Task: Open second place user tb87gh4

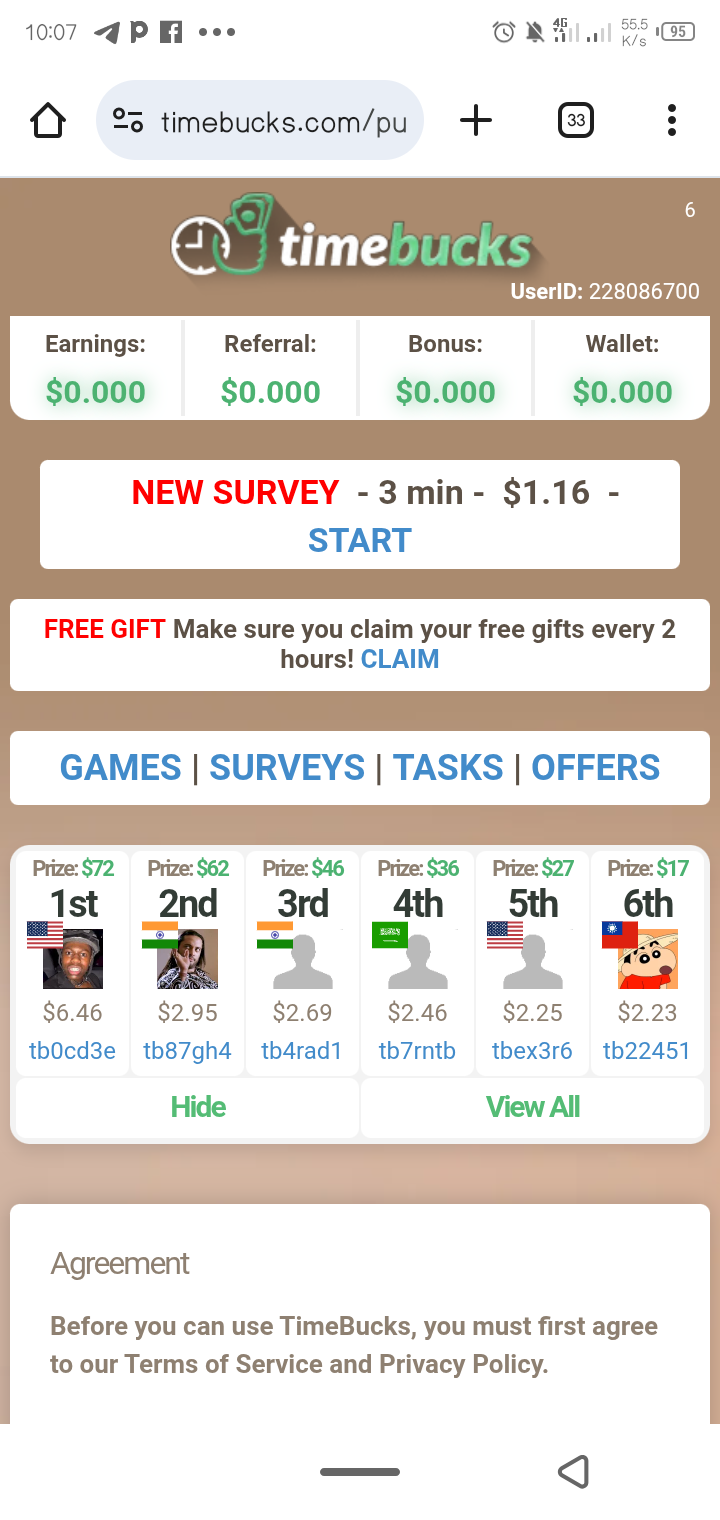Action: [x=187, y=1050]
